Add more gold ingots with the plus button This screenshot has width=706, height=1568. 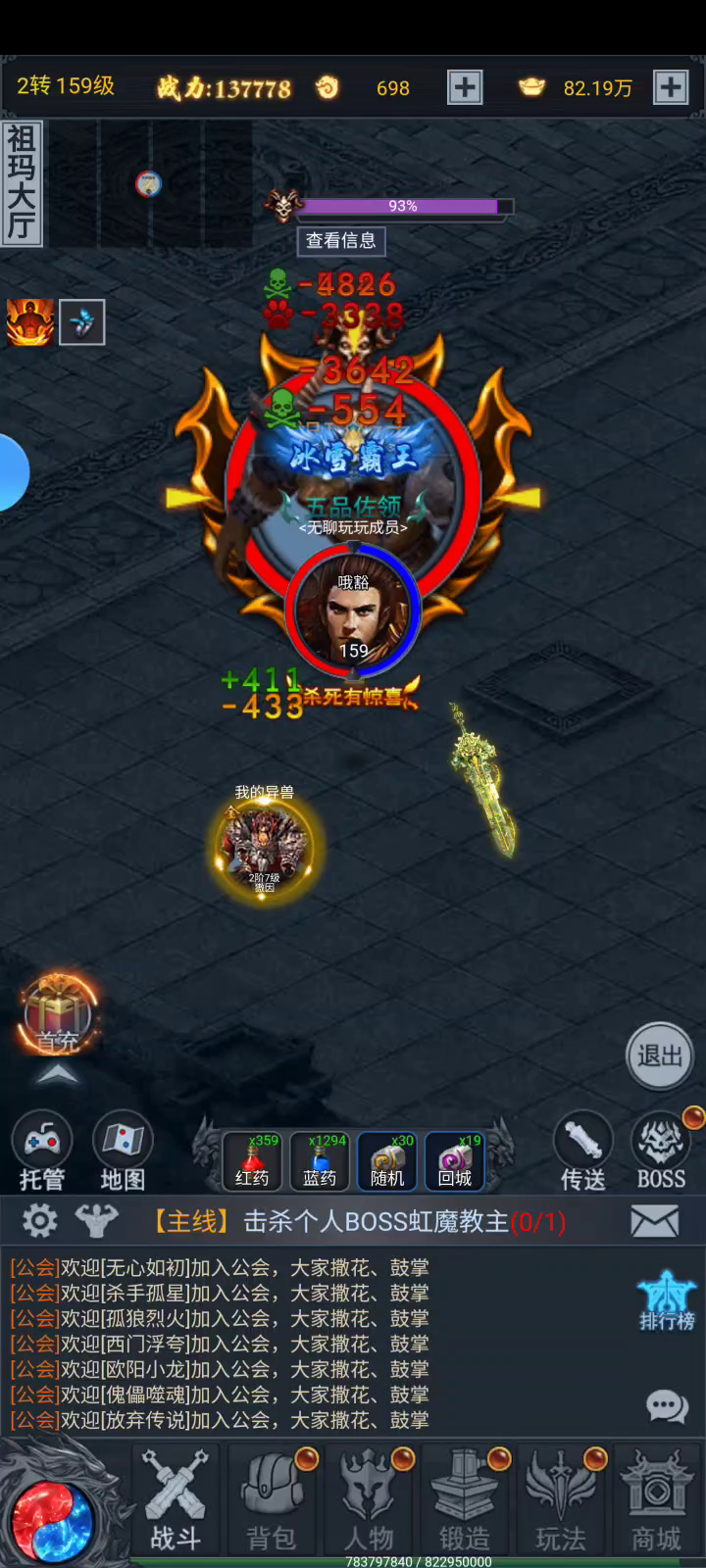coord(671,87)
